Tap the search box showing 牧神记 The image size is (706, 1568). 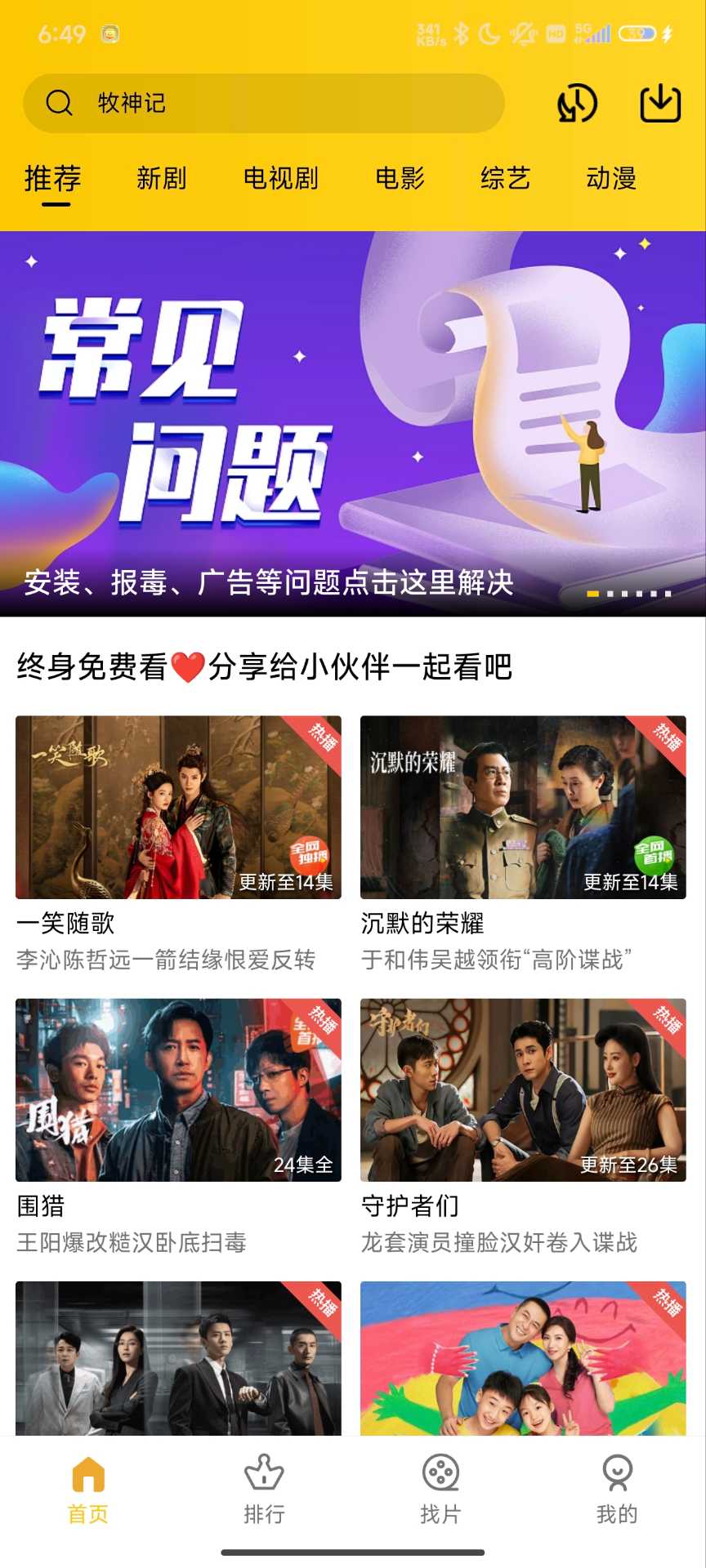tap(263, 104)
